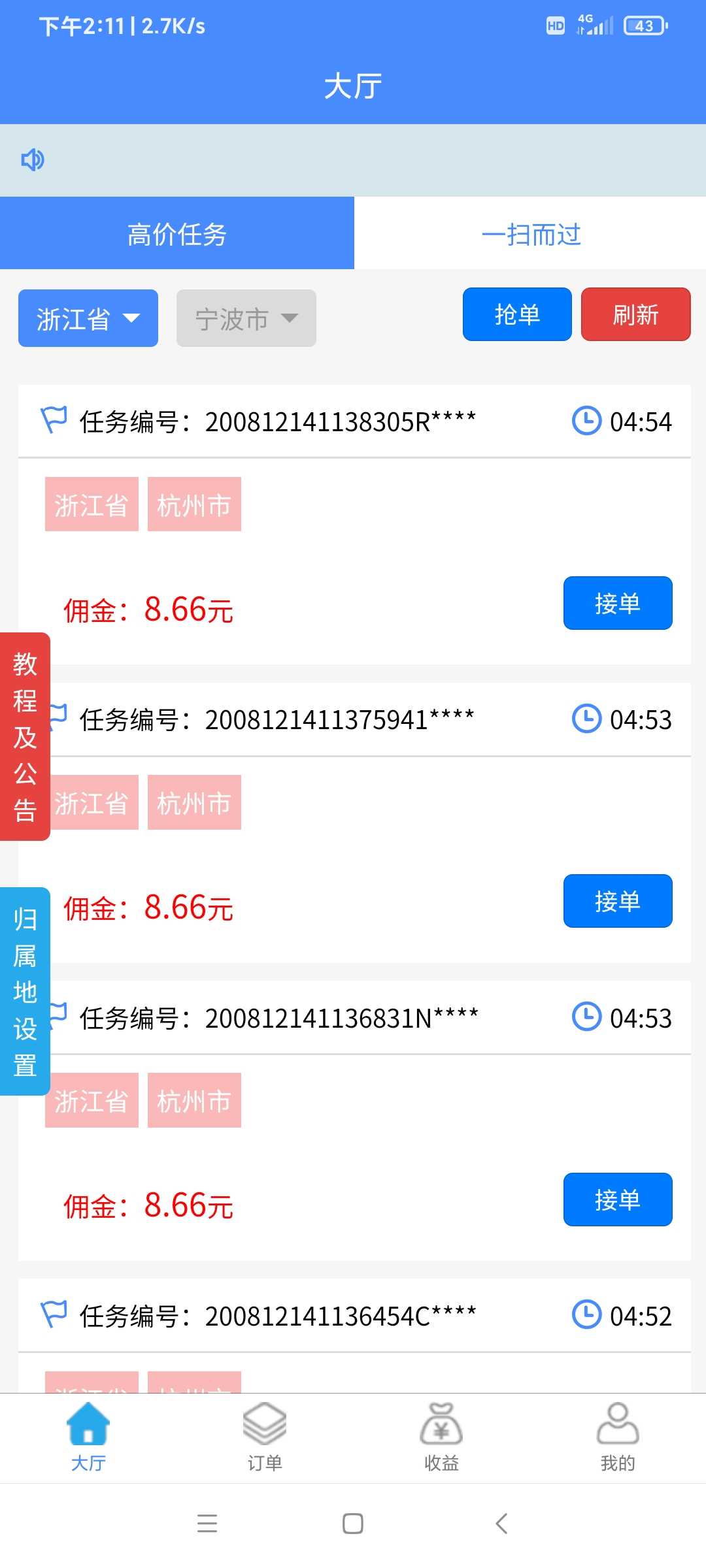Accept the task ending 831N with 接单
Screen dimensions: 706x1568
point(618,1200)
